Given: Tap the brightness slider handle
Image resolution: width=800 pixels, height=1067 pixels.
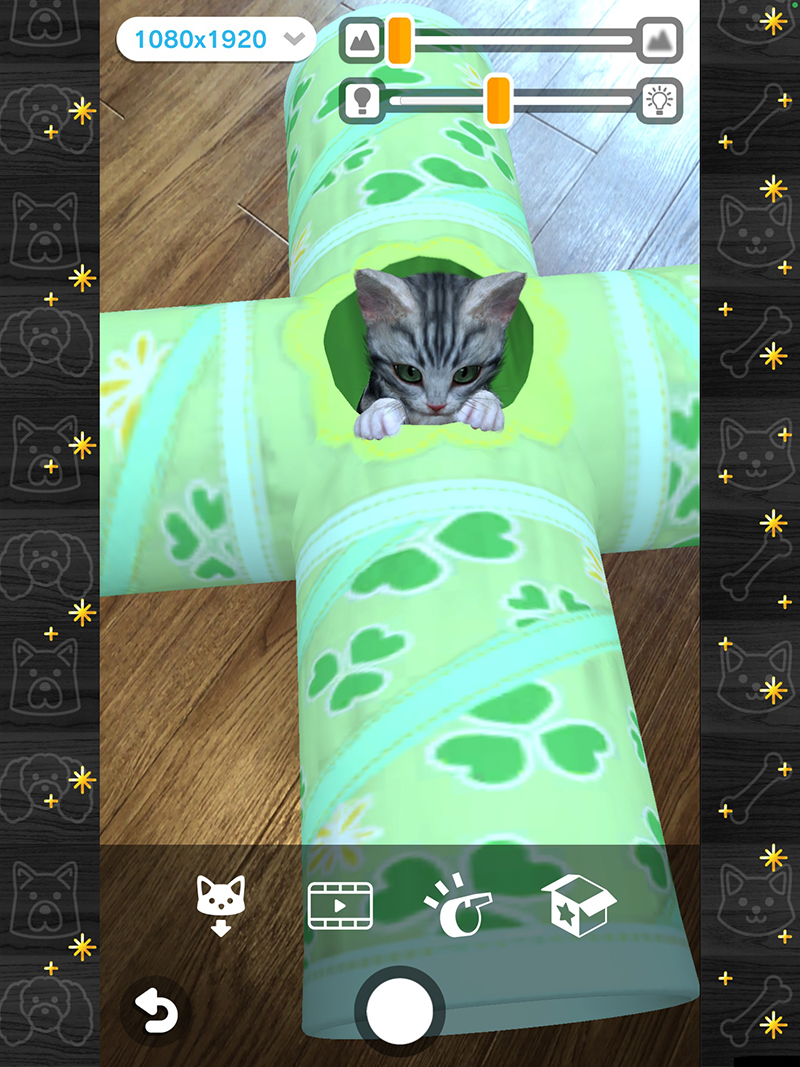Looking at the screenshot, I should click(x=498, y=100).
